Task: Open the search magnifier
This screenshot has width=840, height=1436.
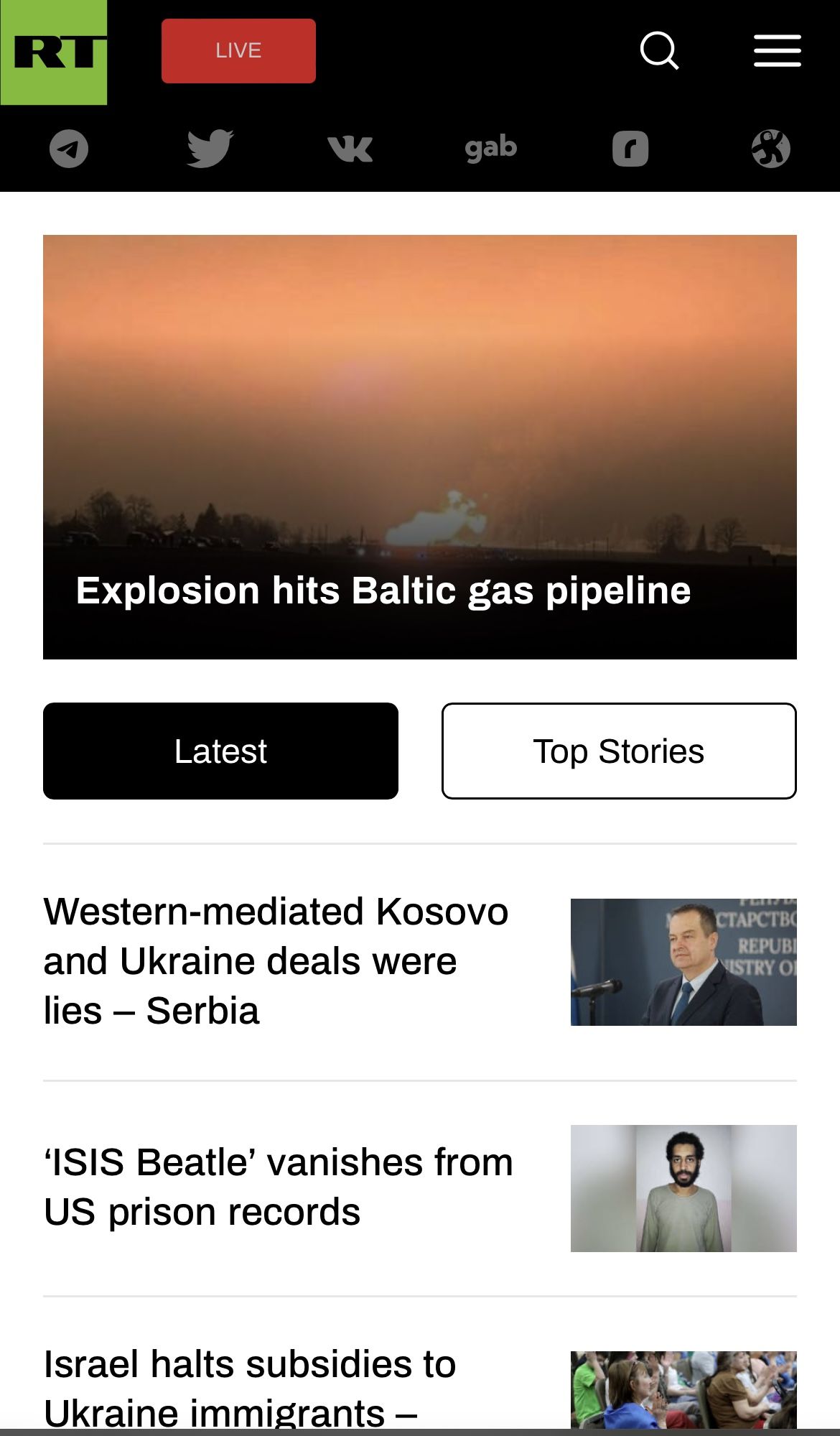Action: [659, 50]
